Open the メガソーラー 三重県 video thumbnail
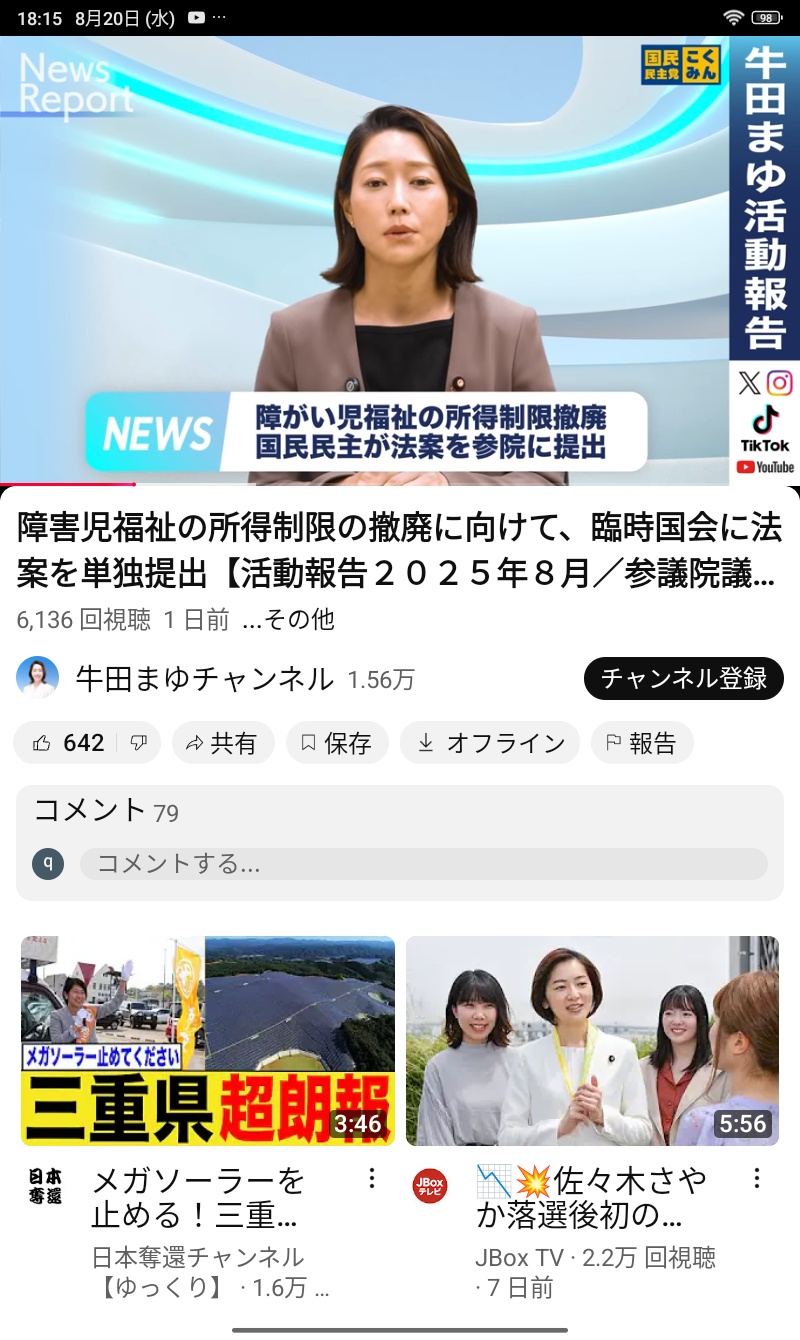The width and height of the screenshot is (800, 1340). (x=208, y=1041)
